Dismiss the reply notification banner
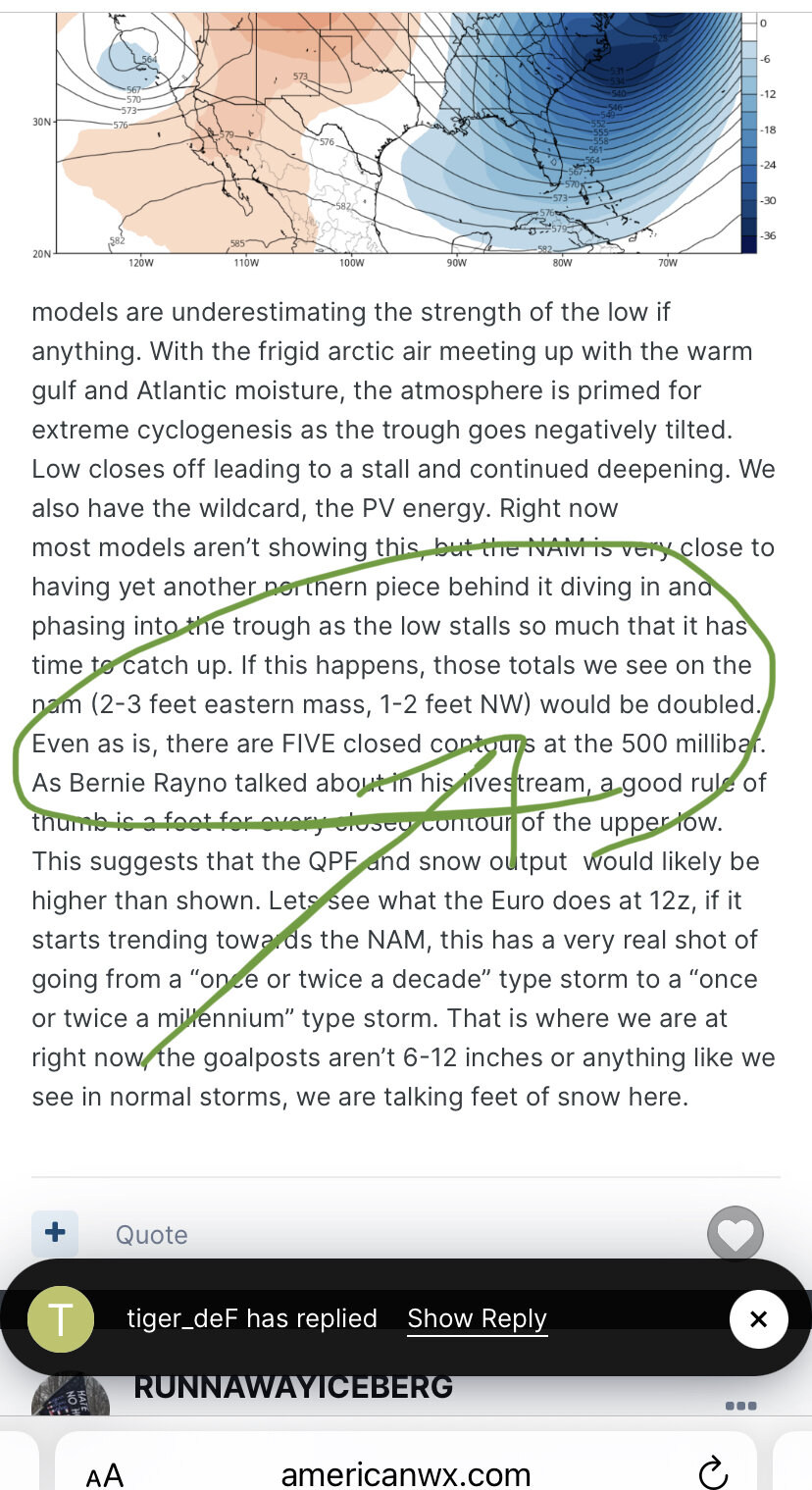 [758, 1319]
